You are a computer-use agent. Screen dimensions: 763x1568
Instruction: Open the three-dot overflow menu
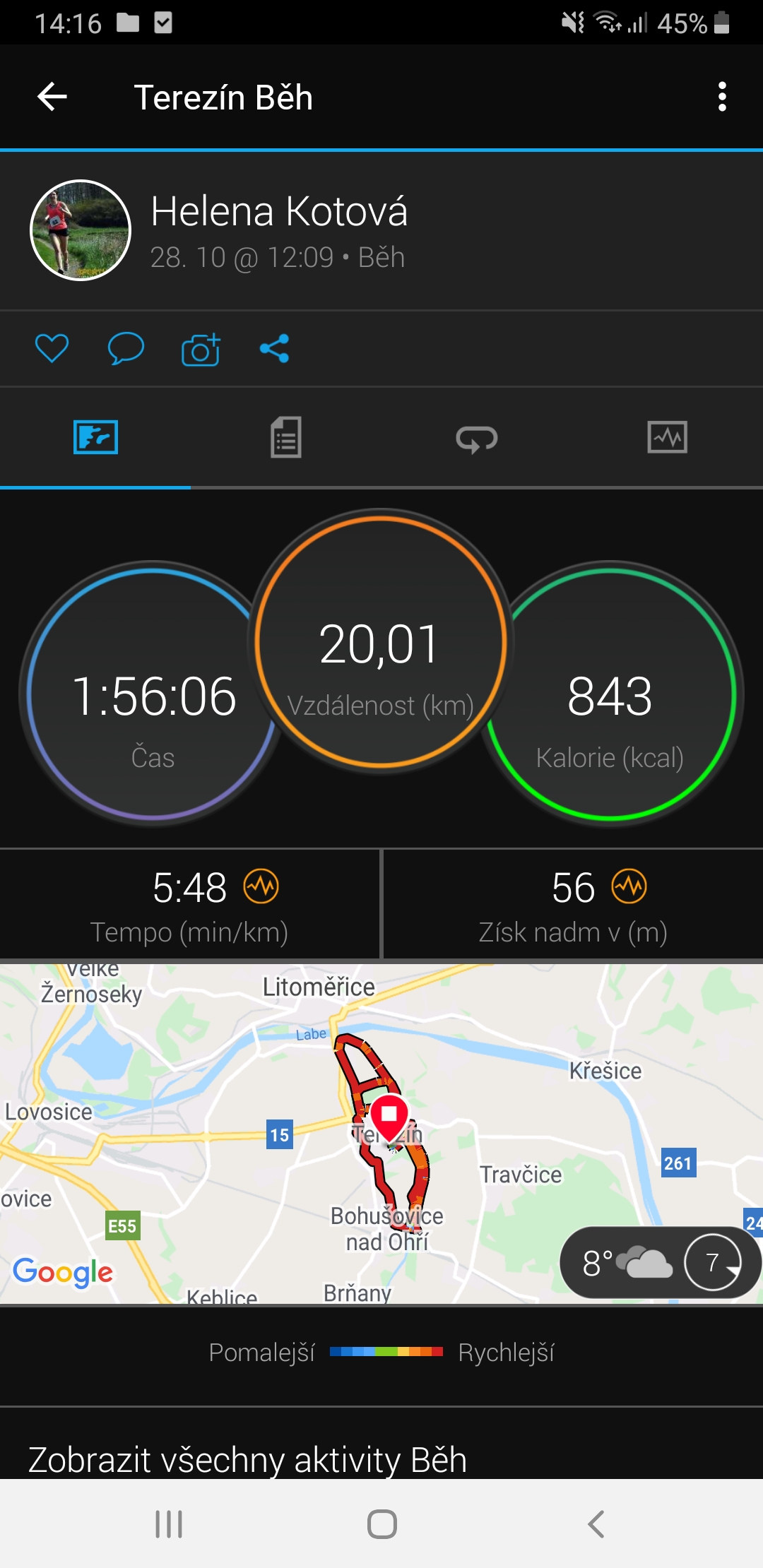tap(721, 97)
